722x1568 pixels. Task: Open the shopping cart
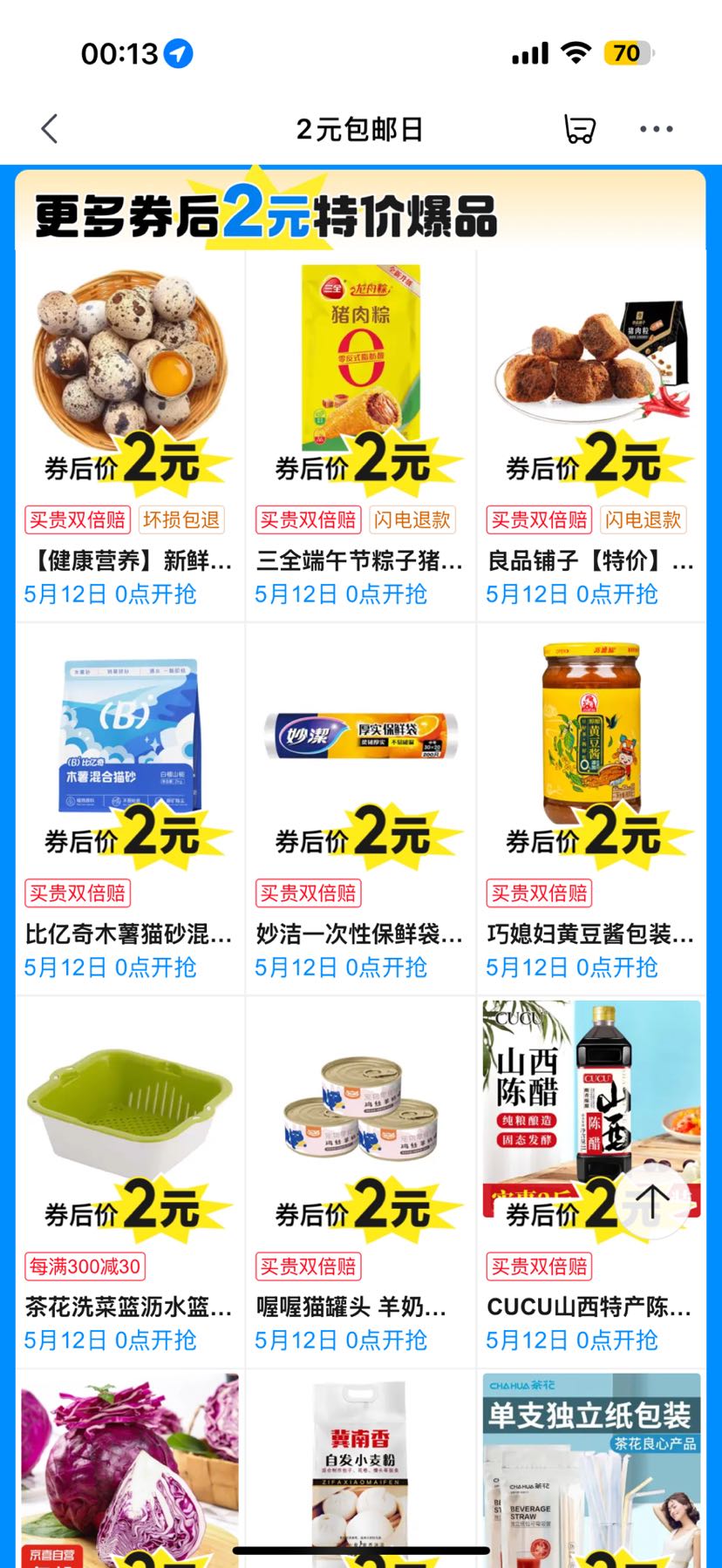tap(579, 129)
